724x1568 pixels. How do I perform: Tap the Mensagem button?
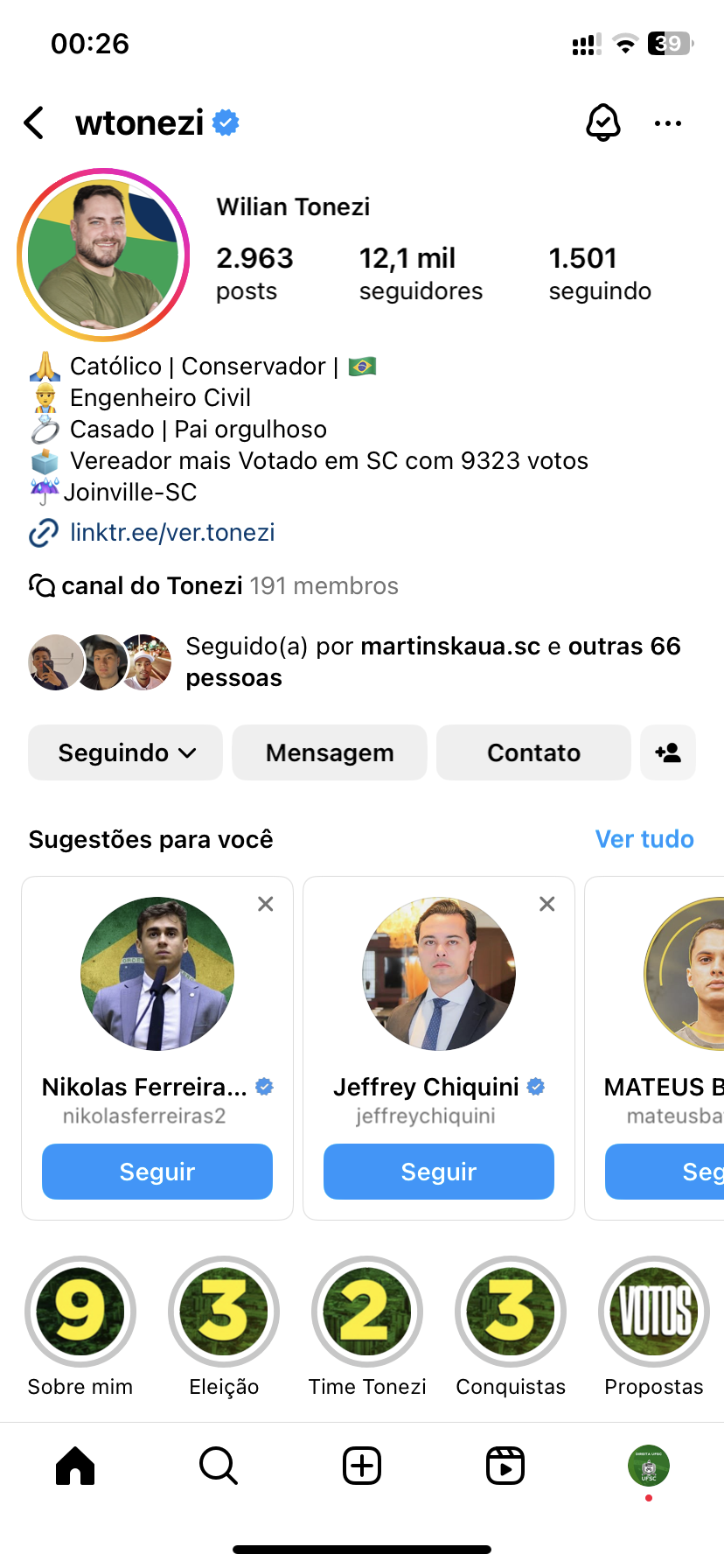point(330,752)
